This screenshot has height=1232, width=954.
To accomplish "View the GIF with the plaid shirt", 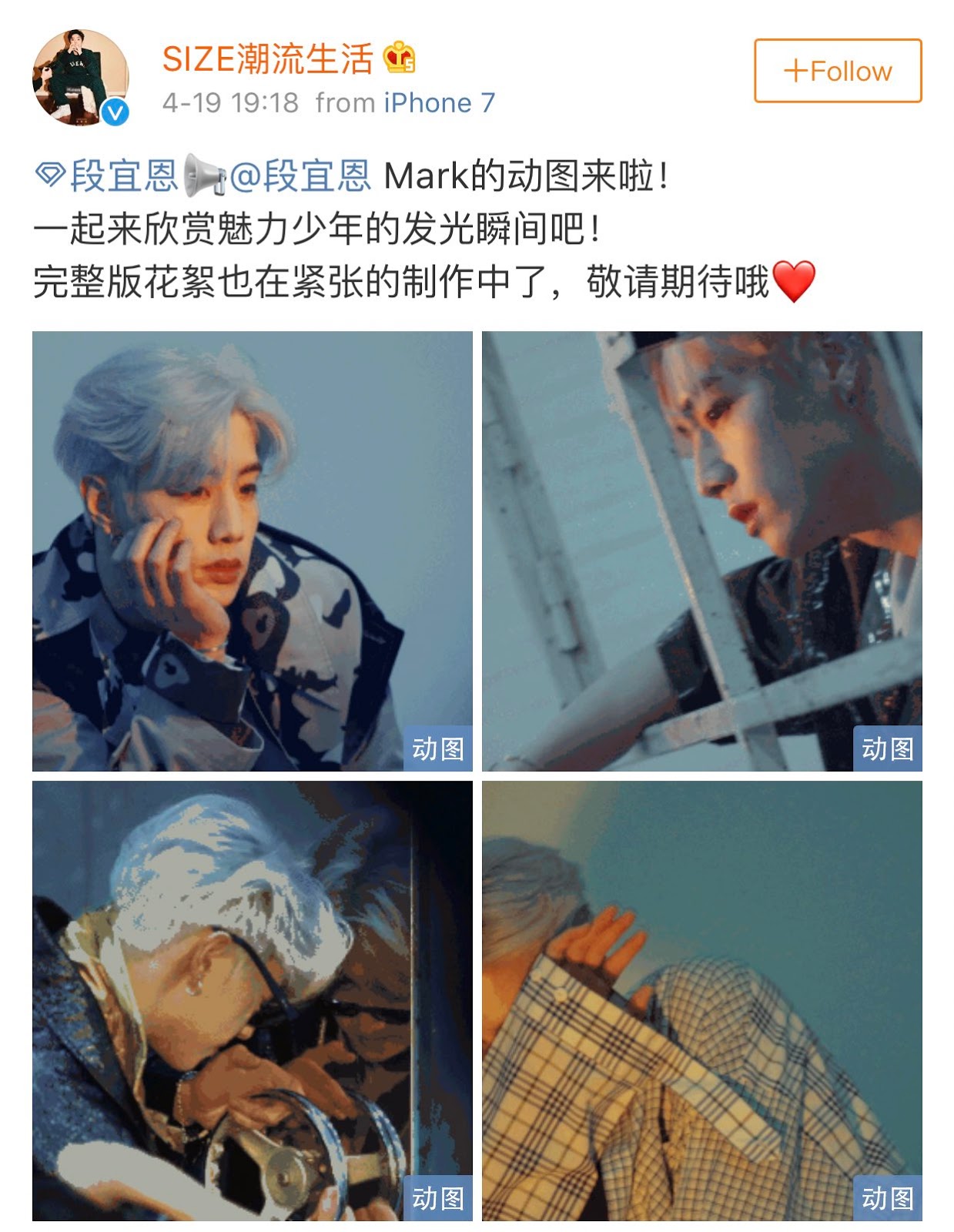I will [x=701, y=1000].
